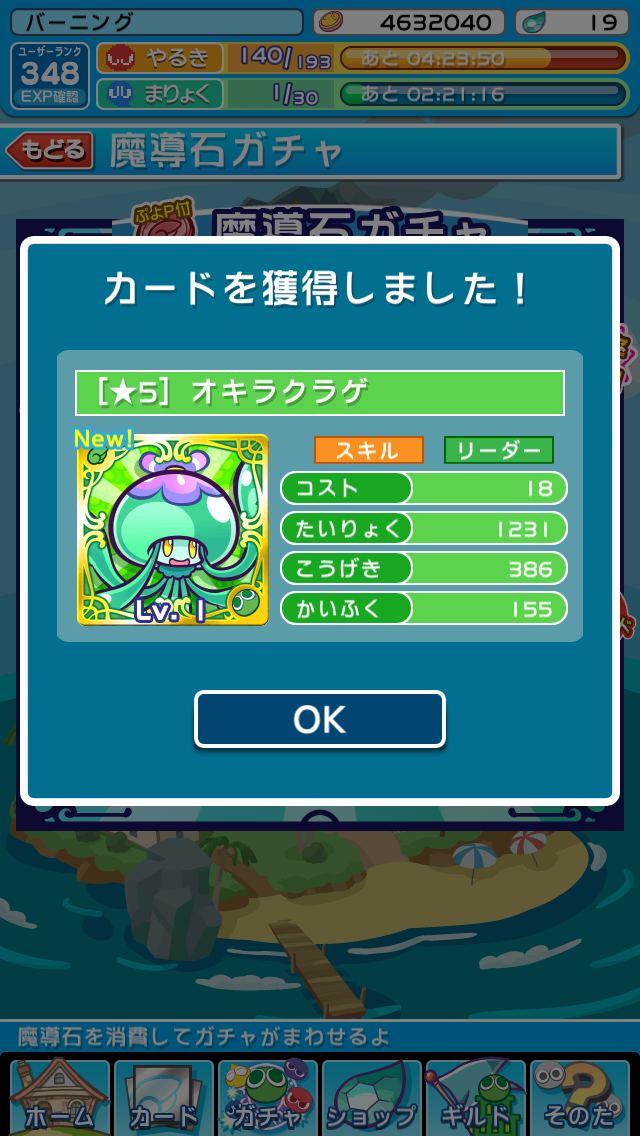Open the オキラクラゲ card thumbnail
The image size is (640, 1136).
pyautogui.click(x=173, y=530)
